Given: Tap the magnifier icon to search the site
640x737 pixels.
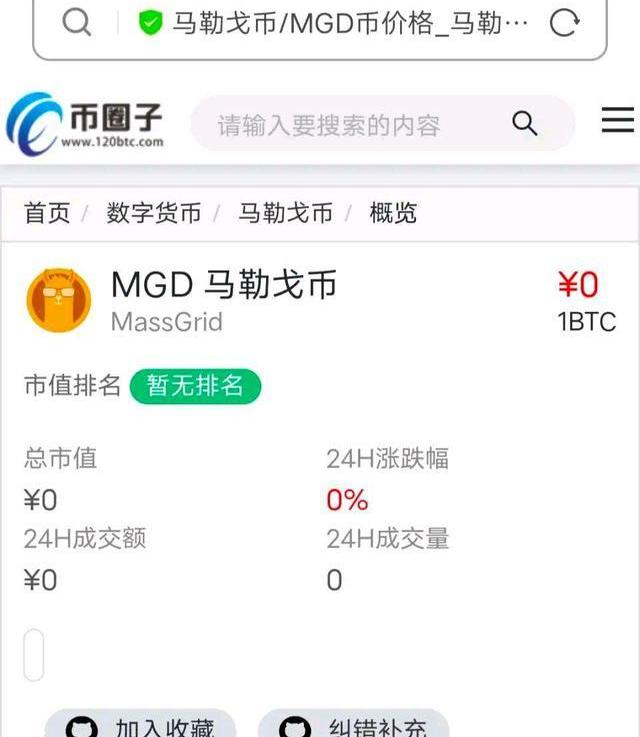Looking at the screenshot, I should pyautogui.click(x=525, y=124).
